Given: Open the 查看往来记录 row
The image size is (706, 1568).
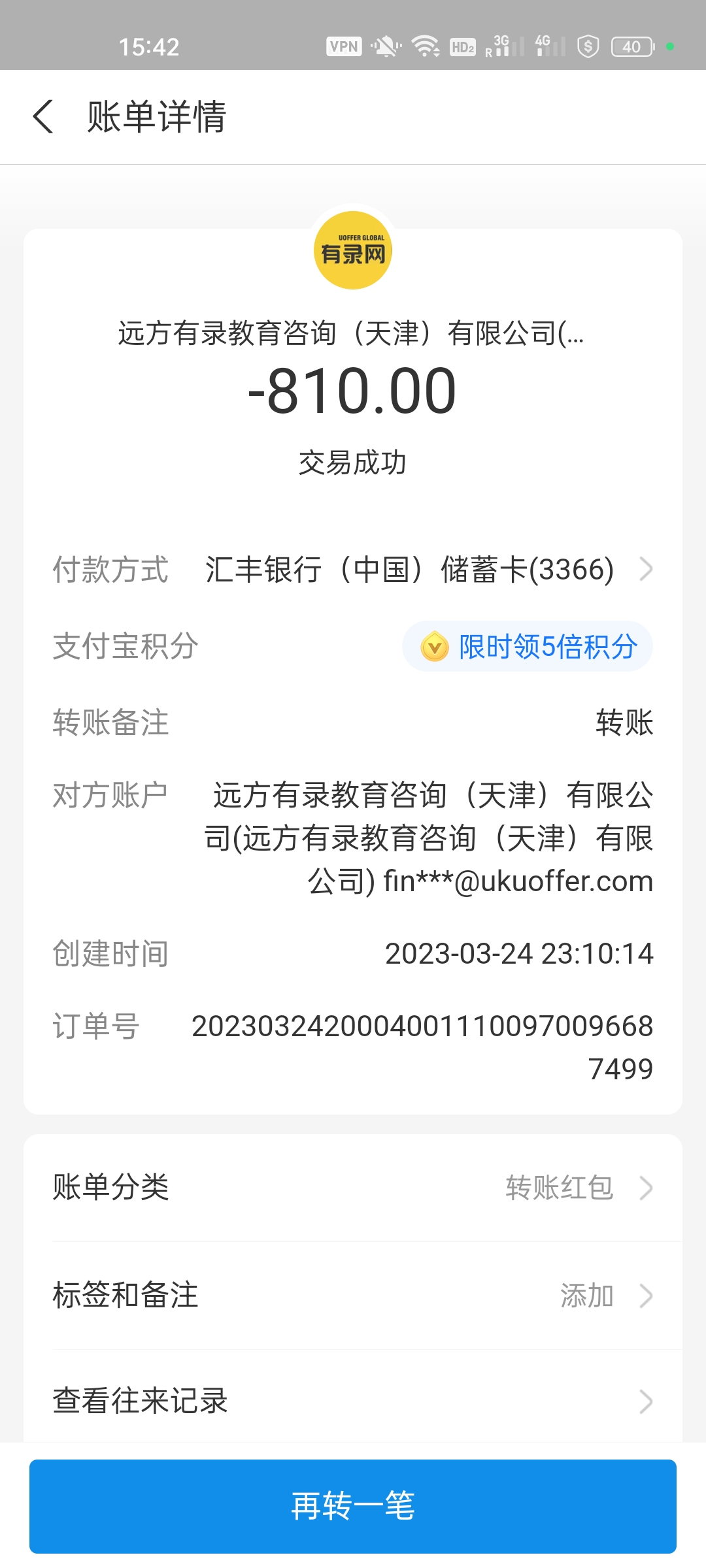Looking at the screenshot, I should 353,1401.
